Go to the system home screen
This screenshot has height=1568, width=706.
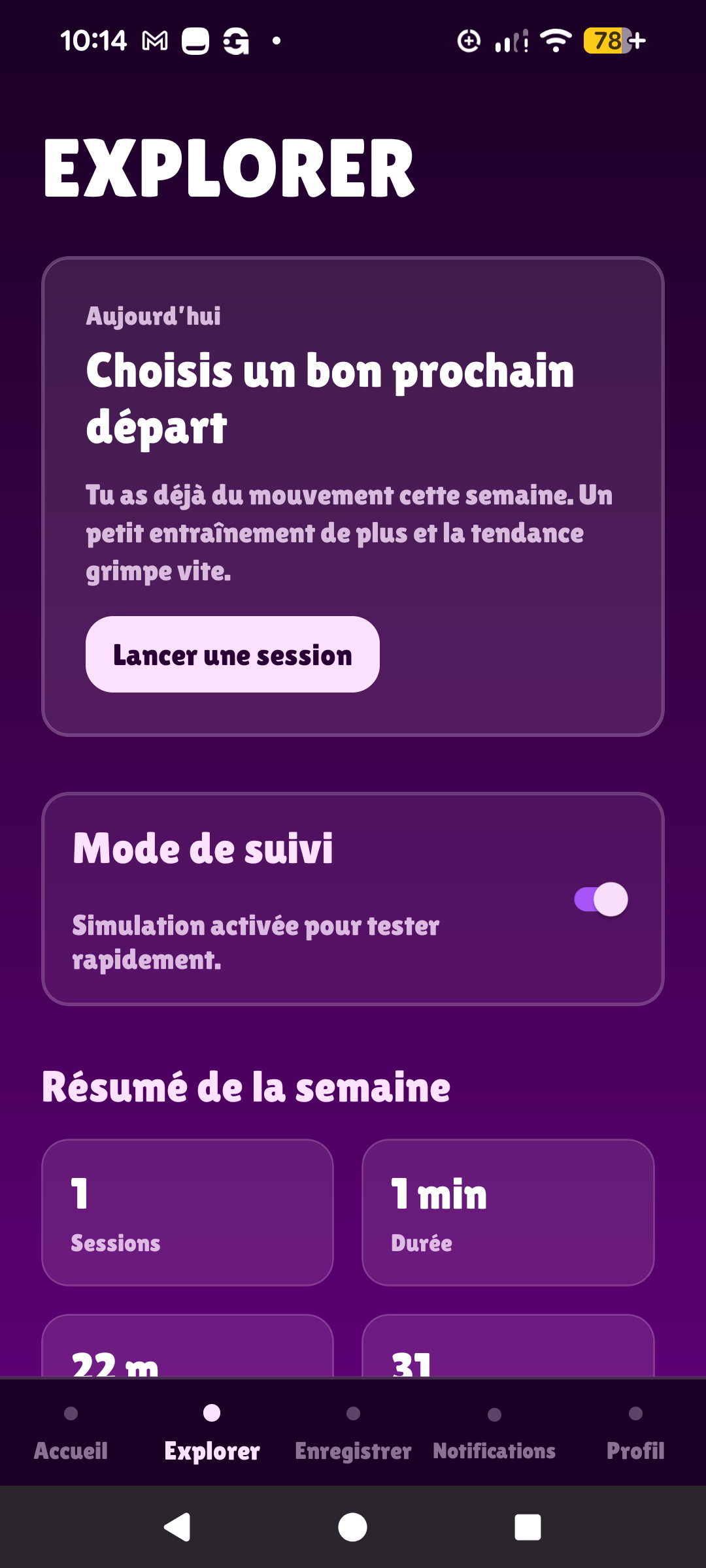point(352,1527)
